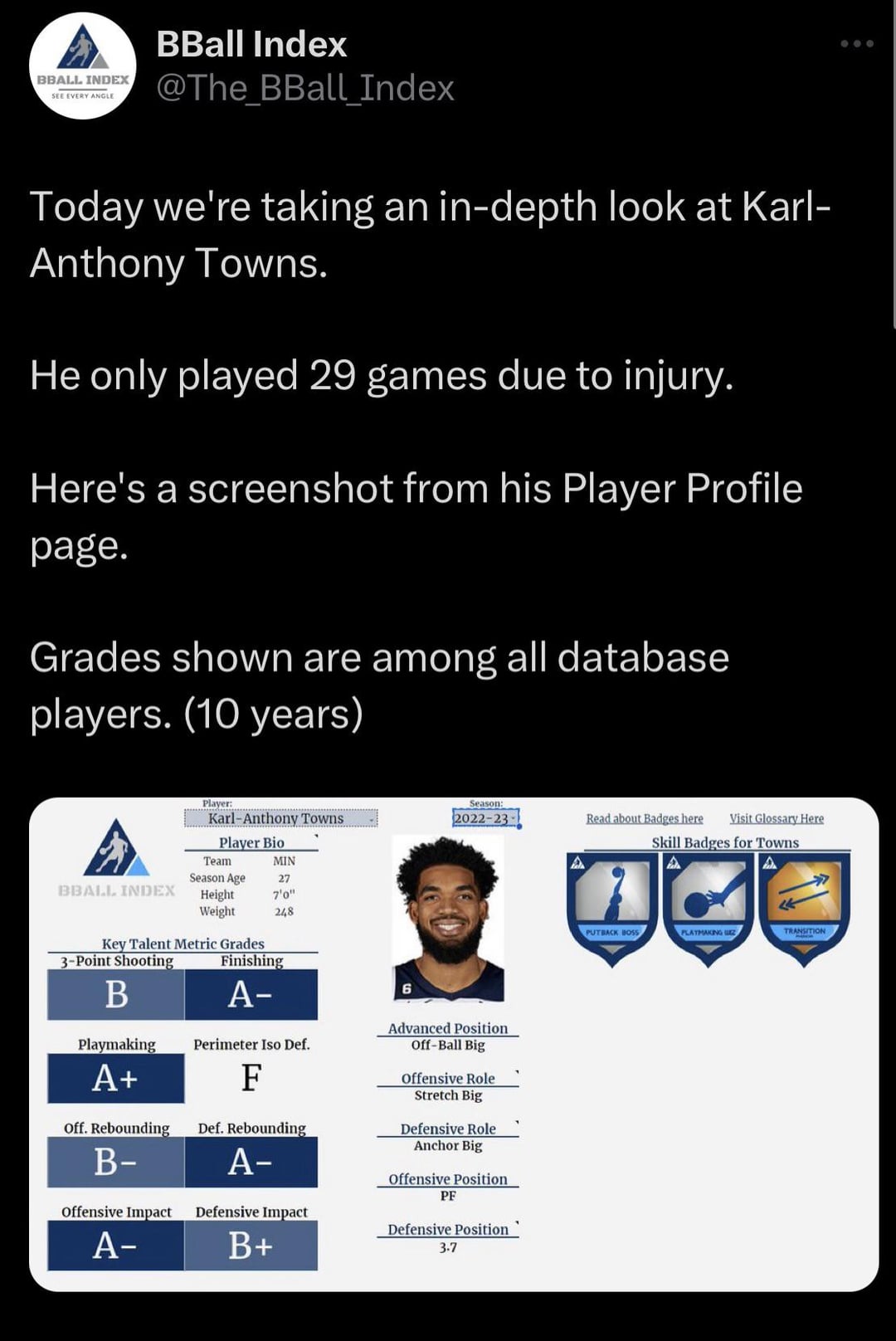View the @The_BBall_Index account handle
This screenshot has width=896, height=1341.
click(x=304, y=88)
